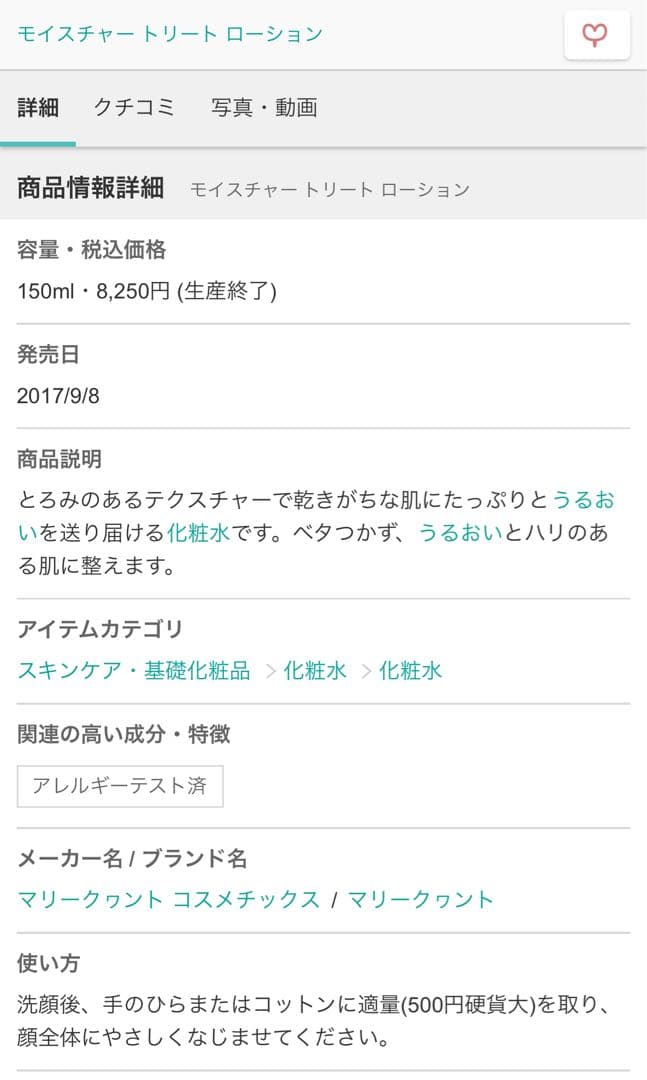This screenshot has height=1080, width=647.
Task: Switch to the 写真・動画 tab
Action: click(x=264, y=108)
